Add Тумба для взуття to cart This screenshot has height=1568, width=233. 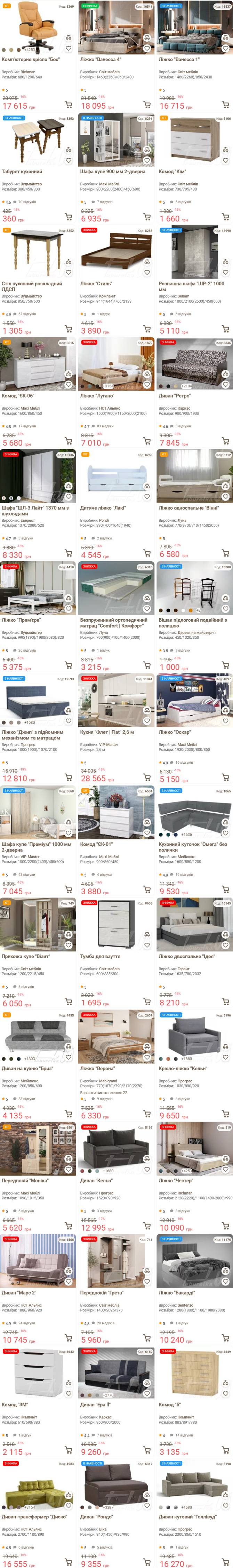point(147,1001)
